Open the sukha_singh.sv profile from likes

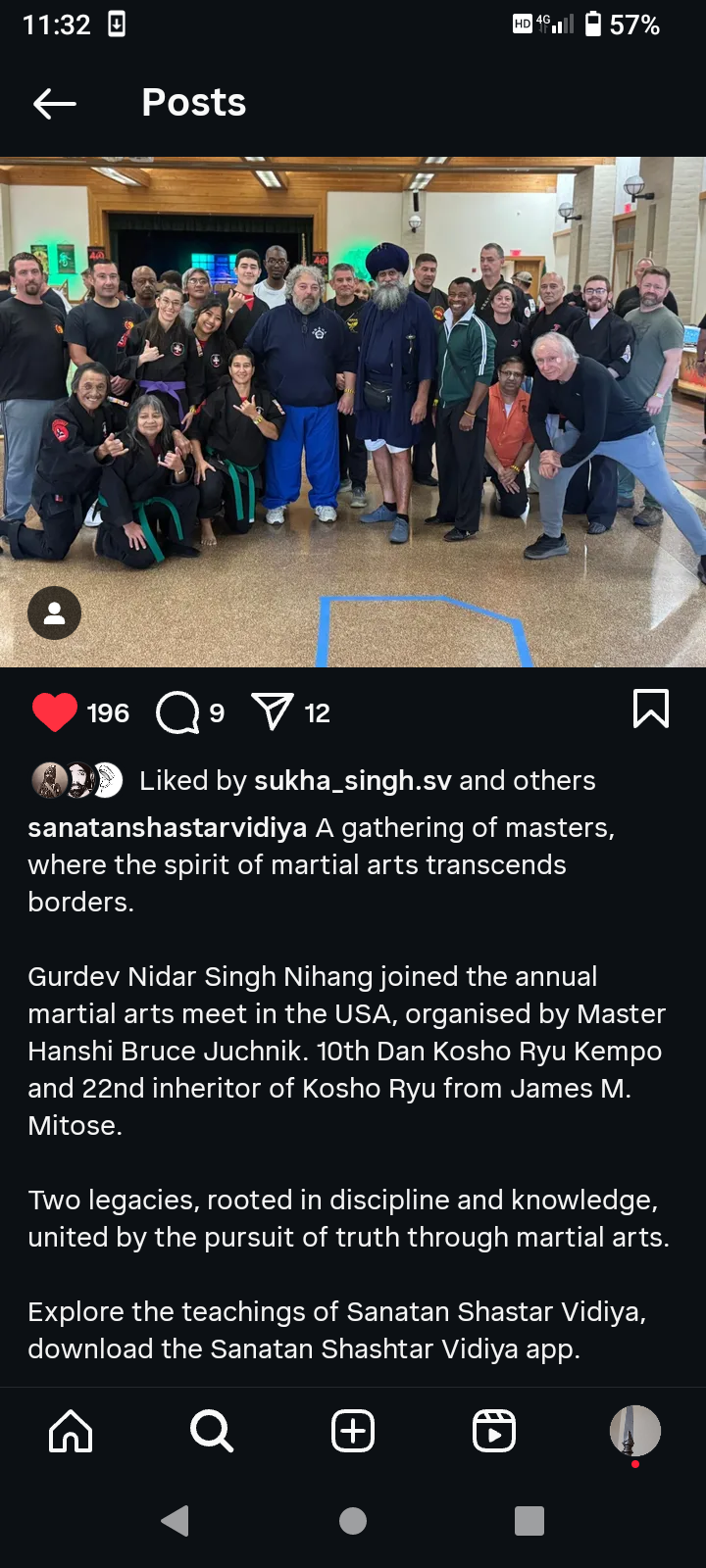(352, 780)
